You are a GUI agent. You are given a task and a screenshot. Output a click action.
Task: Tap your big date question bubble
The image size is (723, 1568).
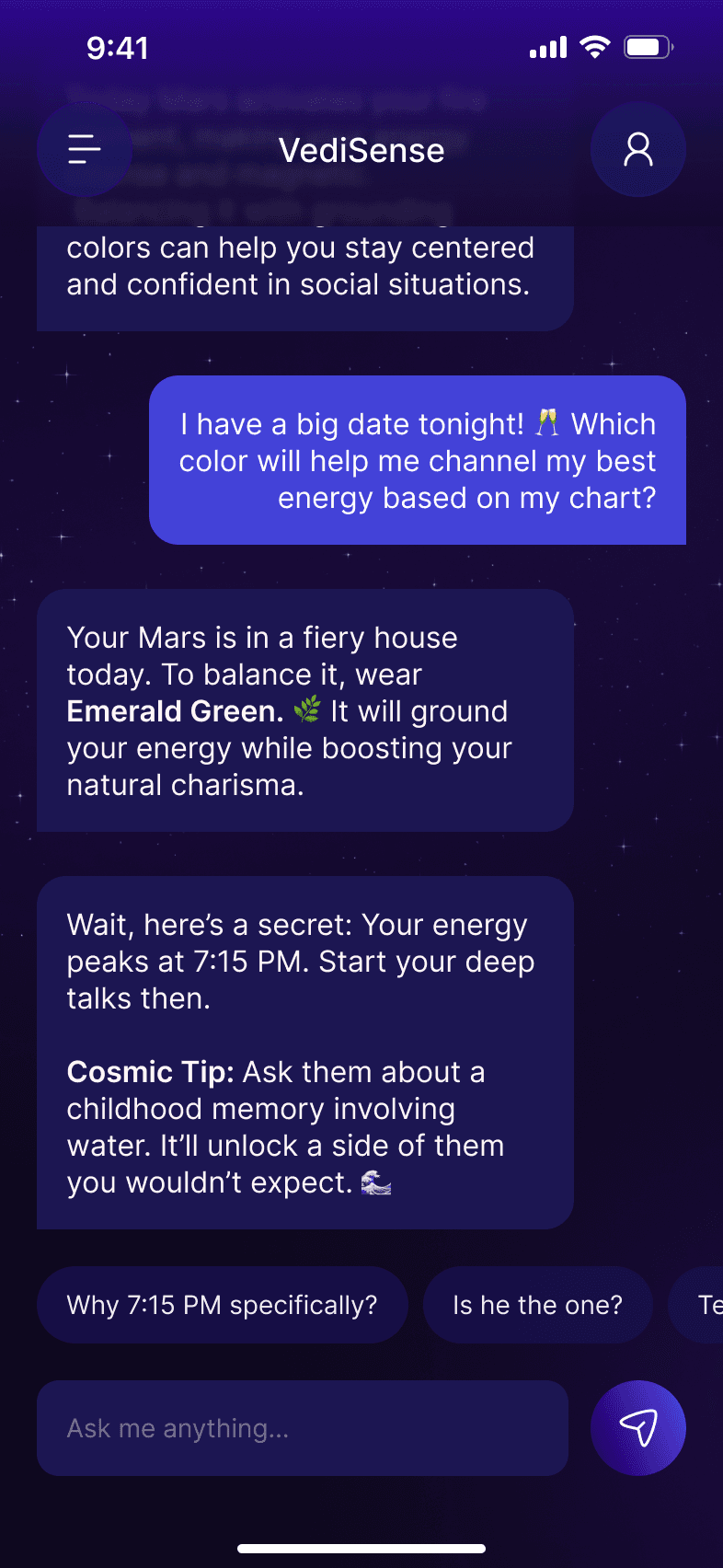pyautogui.click(x=419, y=460)
